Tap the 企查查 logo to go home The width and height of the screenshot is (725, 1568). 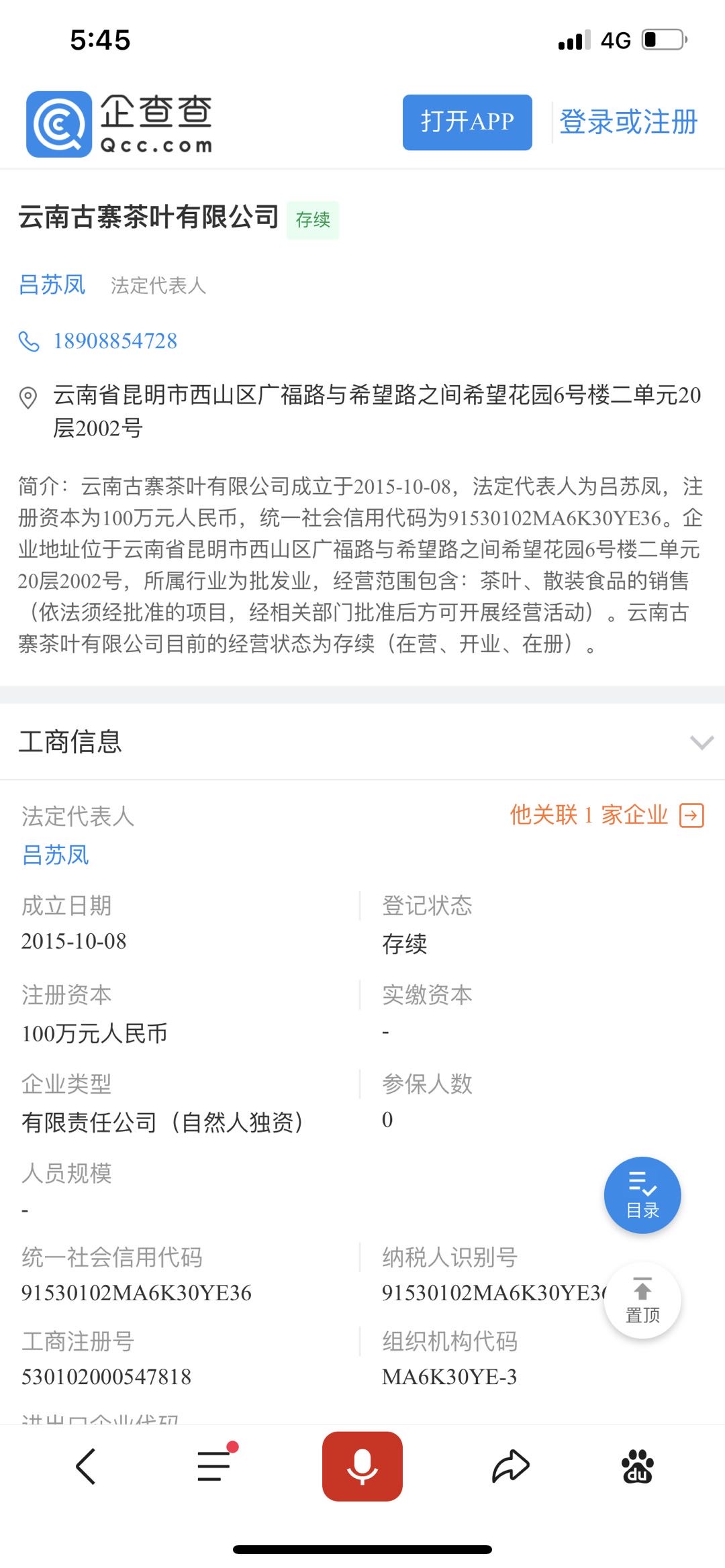(119, 124)
